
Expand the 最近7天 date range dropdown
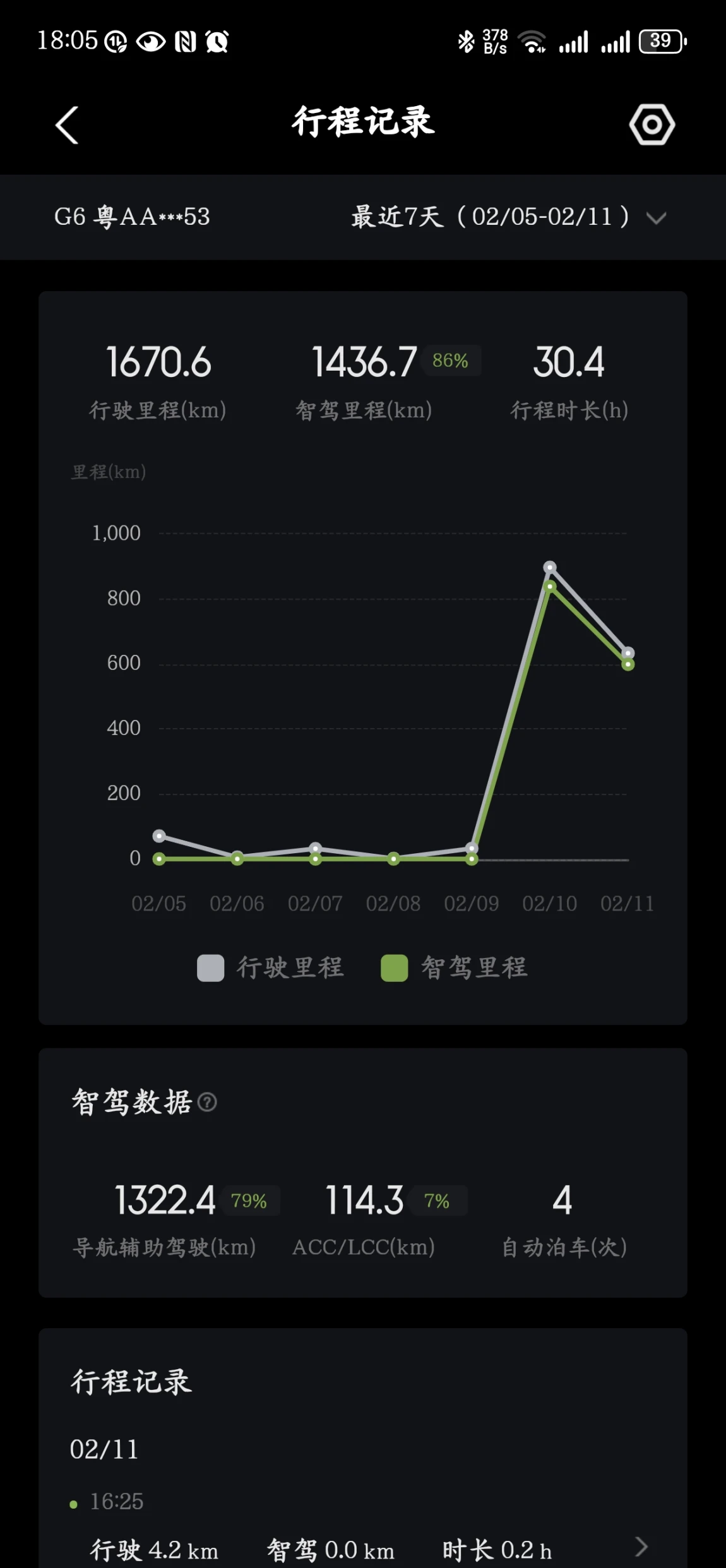pos(509,217)
